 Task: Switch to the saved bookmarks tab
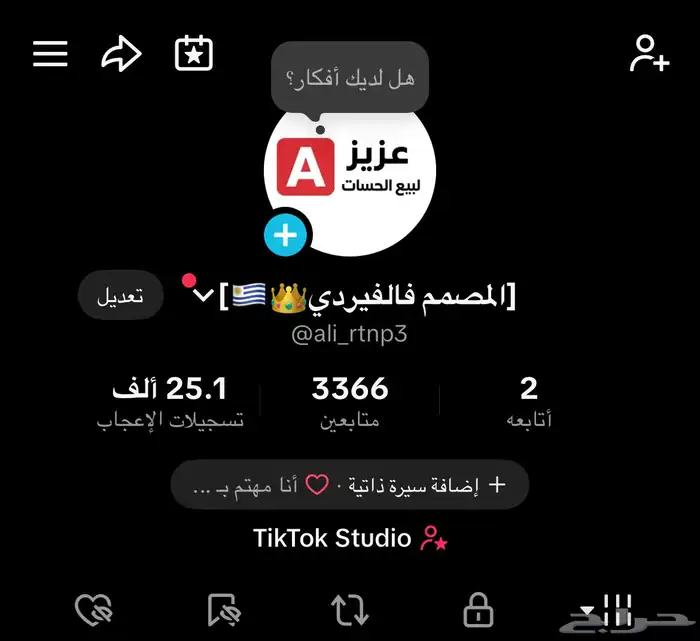tap(222, 609)
